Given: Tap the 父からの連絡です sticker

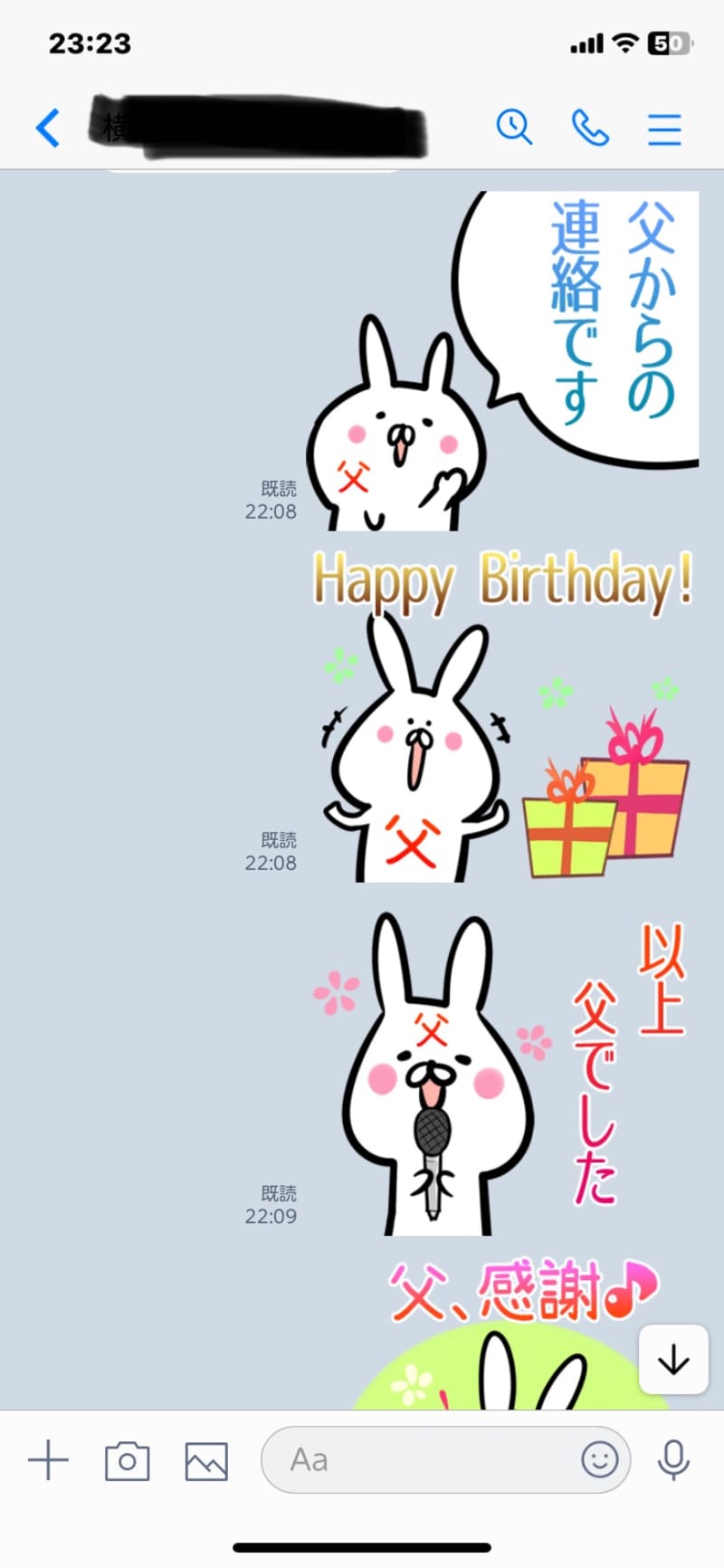Looking at the screenshot, I should pos(503,360).
